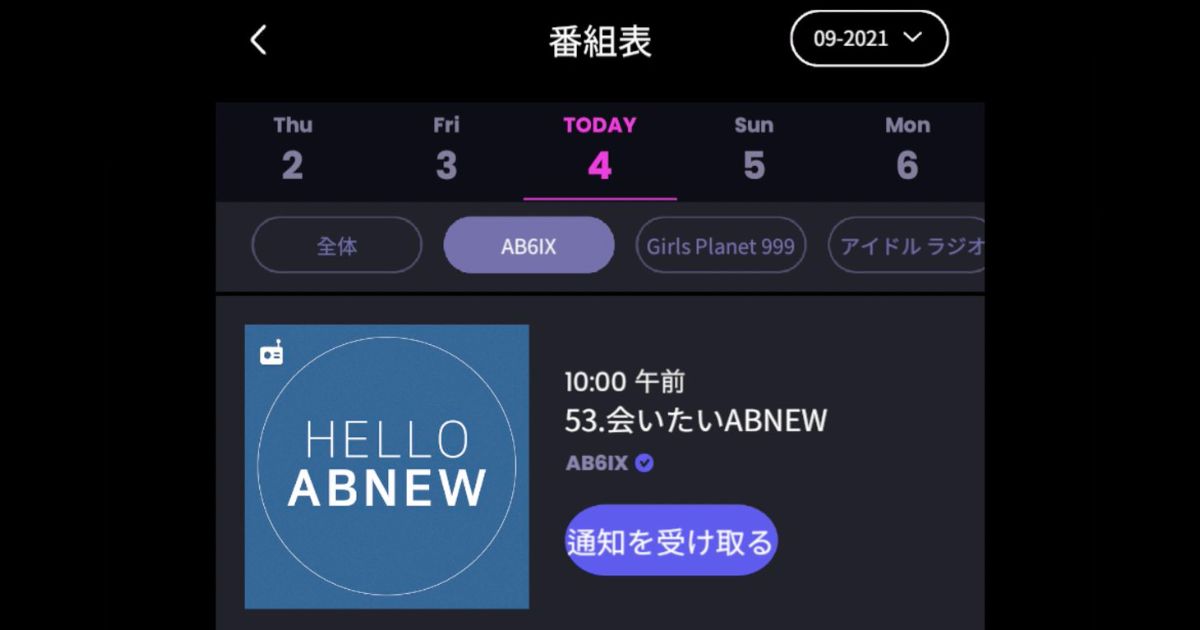Image resolution: width=1200 pixels, height=630 pixels.
Task: Select the Fri 3 date tab
Action: pyautogui.click(x=446, y=150)
